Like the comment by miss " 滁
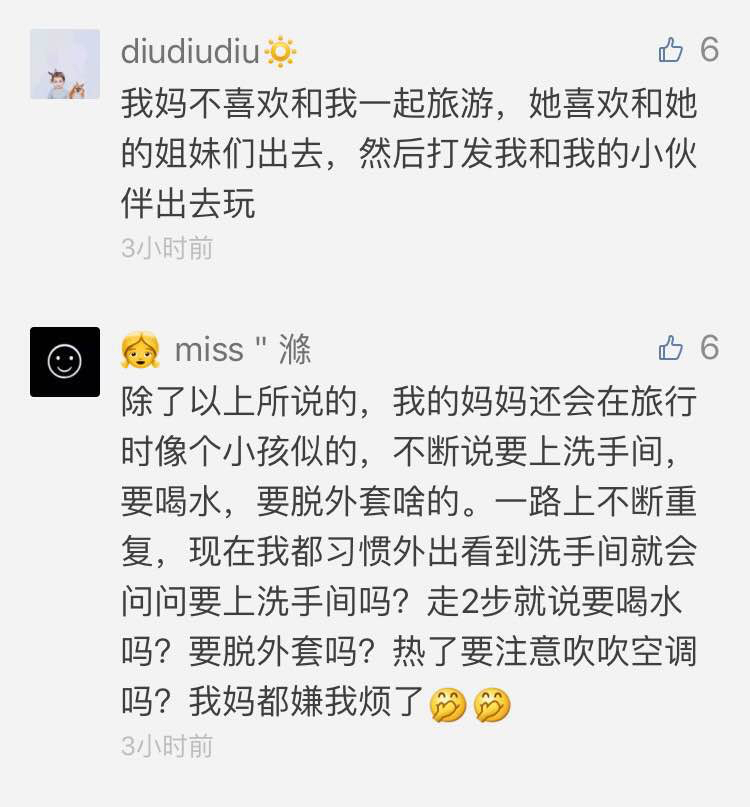Image resolution: width=750 pixels, height=807 pixels. pyautogui.click(x=671, y=348)
